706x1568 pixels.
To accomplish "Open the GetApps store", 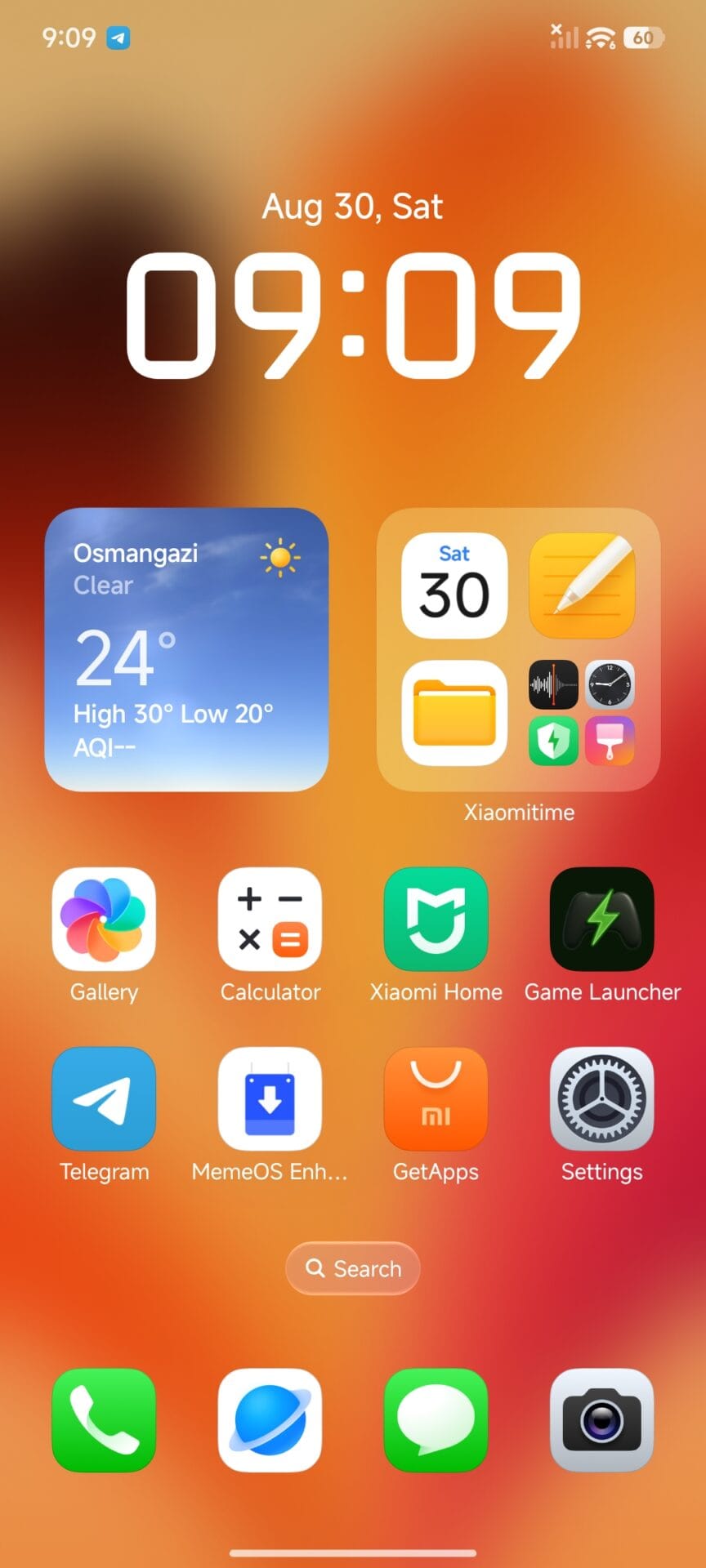I will click(x=436, y=1098).
